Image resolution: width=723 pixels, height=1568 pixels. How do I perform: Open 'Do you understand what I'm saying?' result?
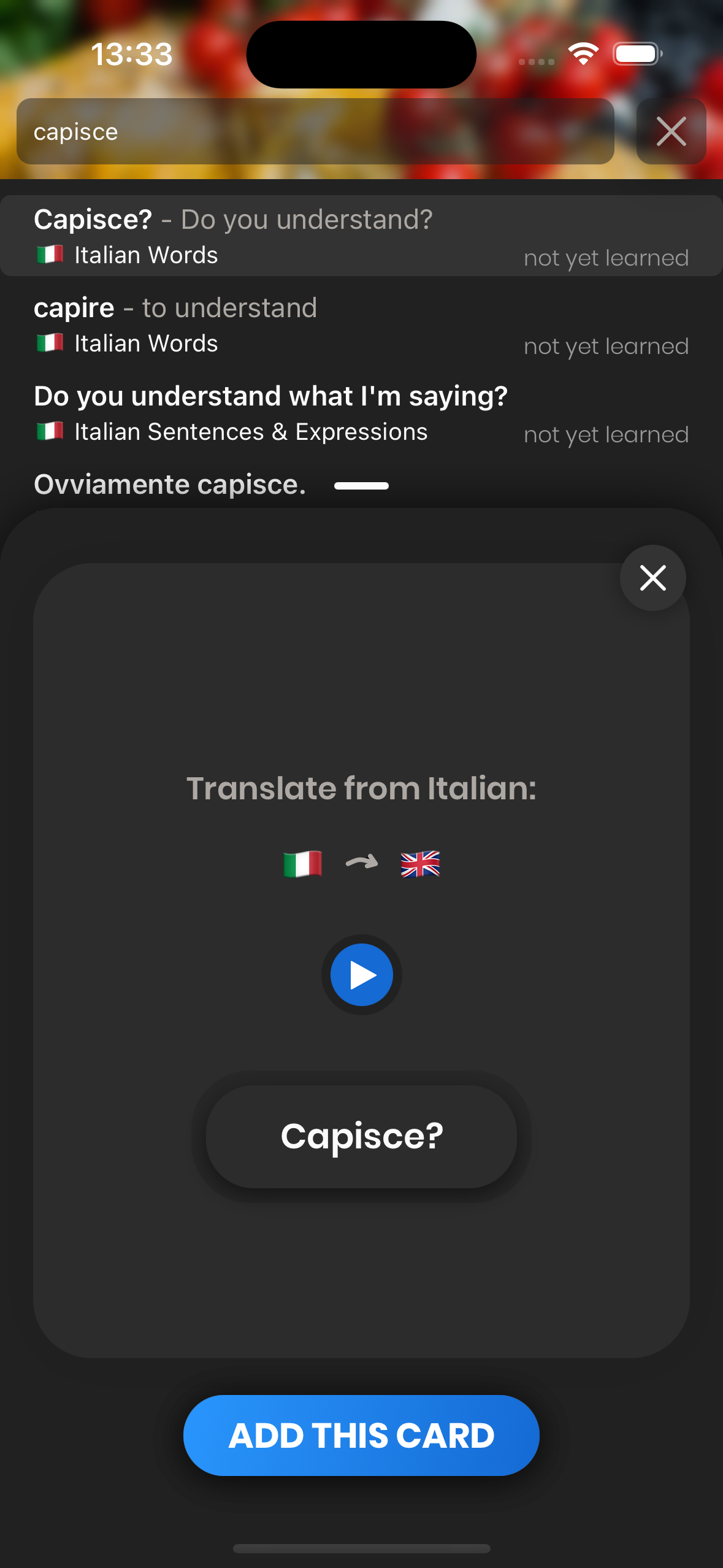[x=361, y=413]
